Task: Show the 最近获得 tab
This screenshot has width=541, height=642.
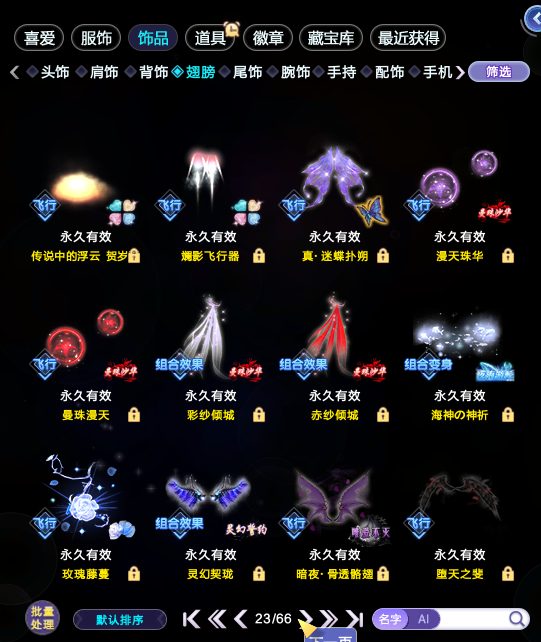Action: 408,38
